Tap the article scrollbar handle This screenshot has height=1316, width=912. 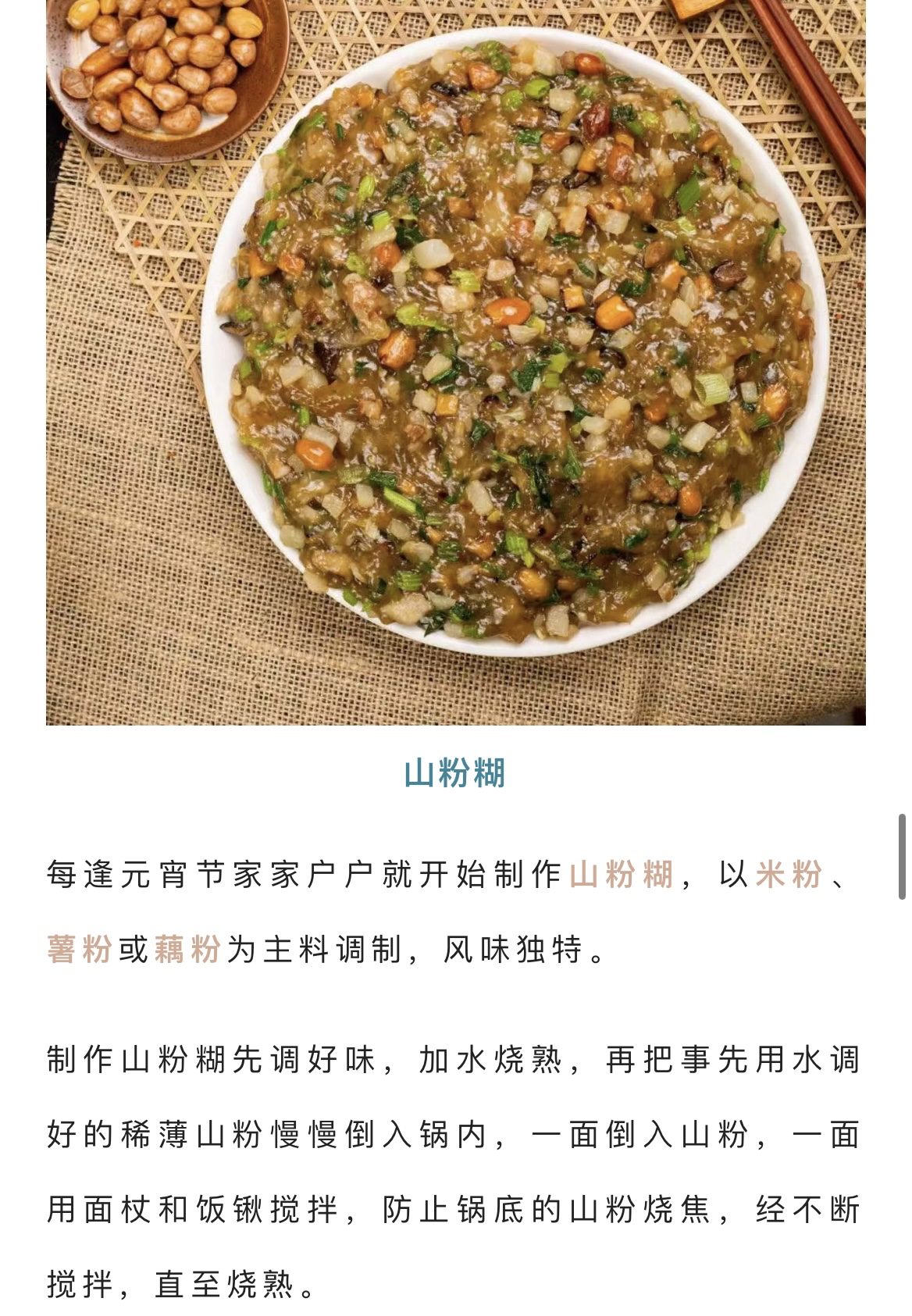(902, 857)
